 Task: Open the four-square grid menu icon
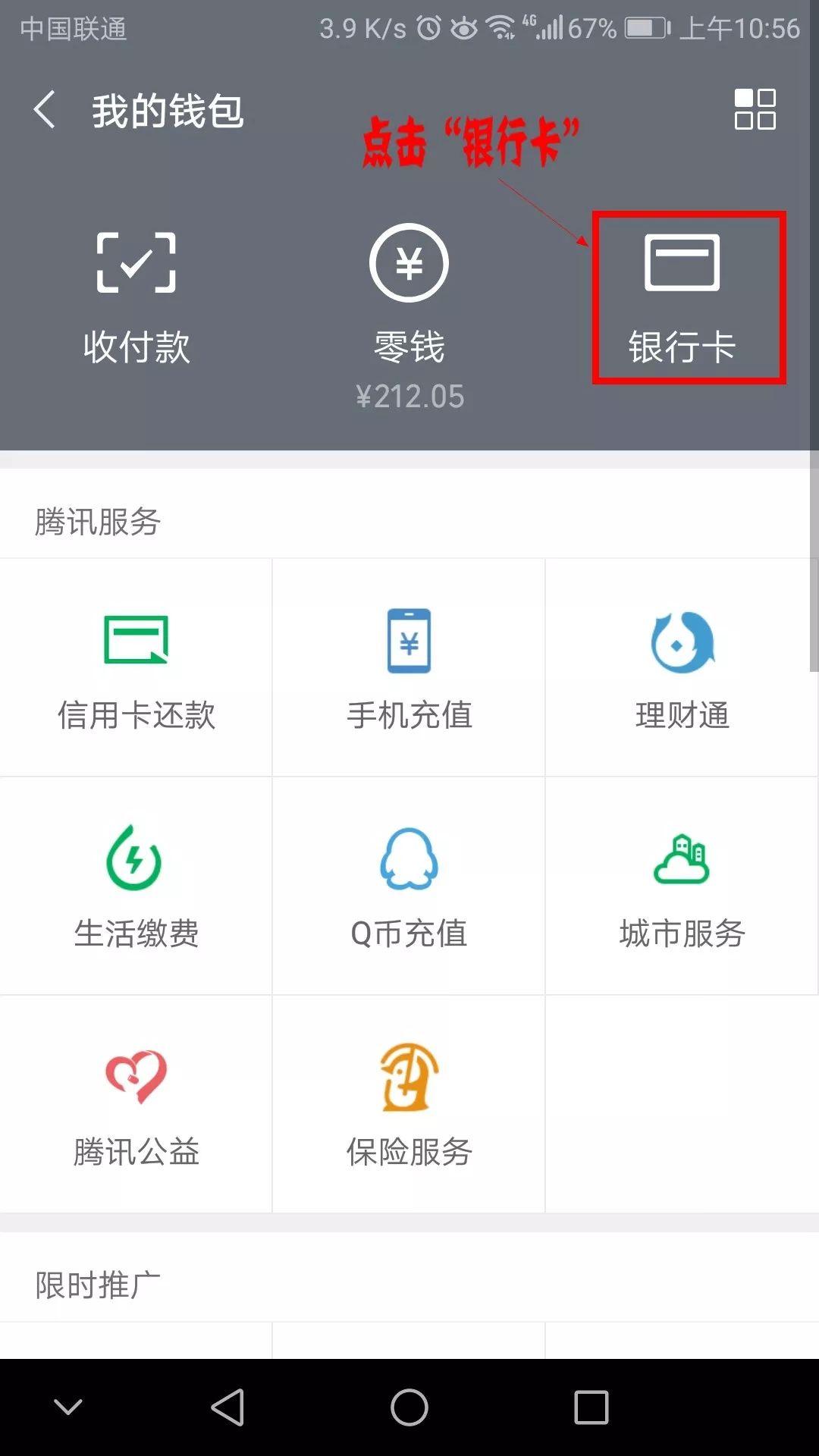[755, 109]
